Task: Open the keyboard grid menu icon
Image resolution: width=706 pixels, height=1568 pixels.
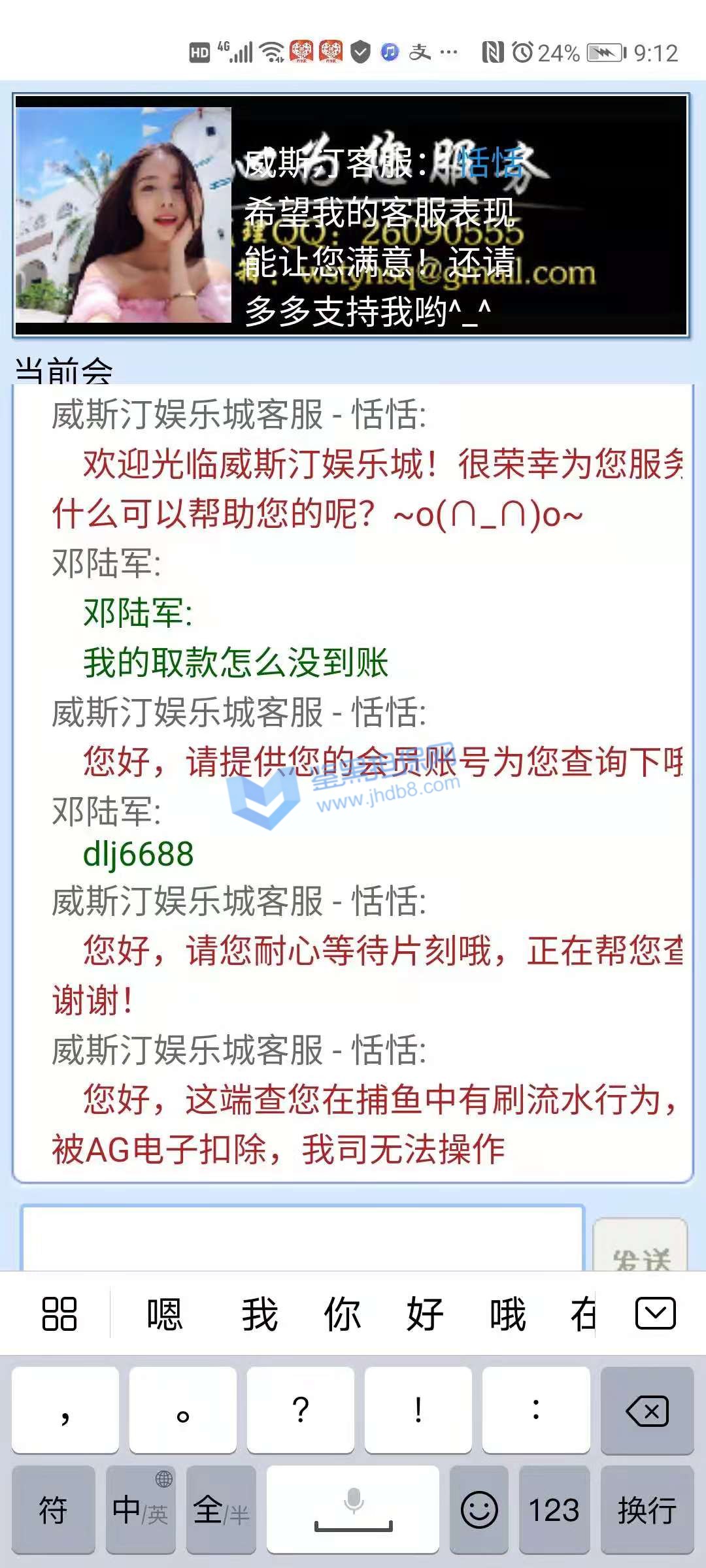Action: tap(59, 1314)
